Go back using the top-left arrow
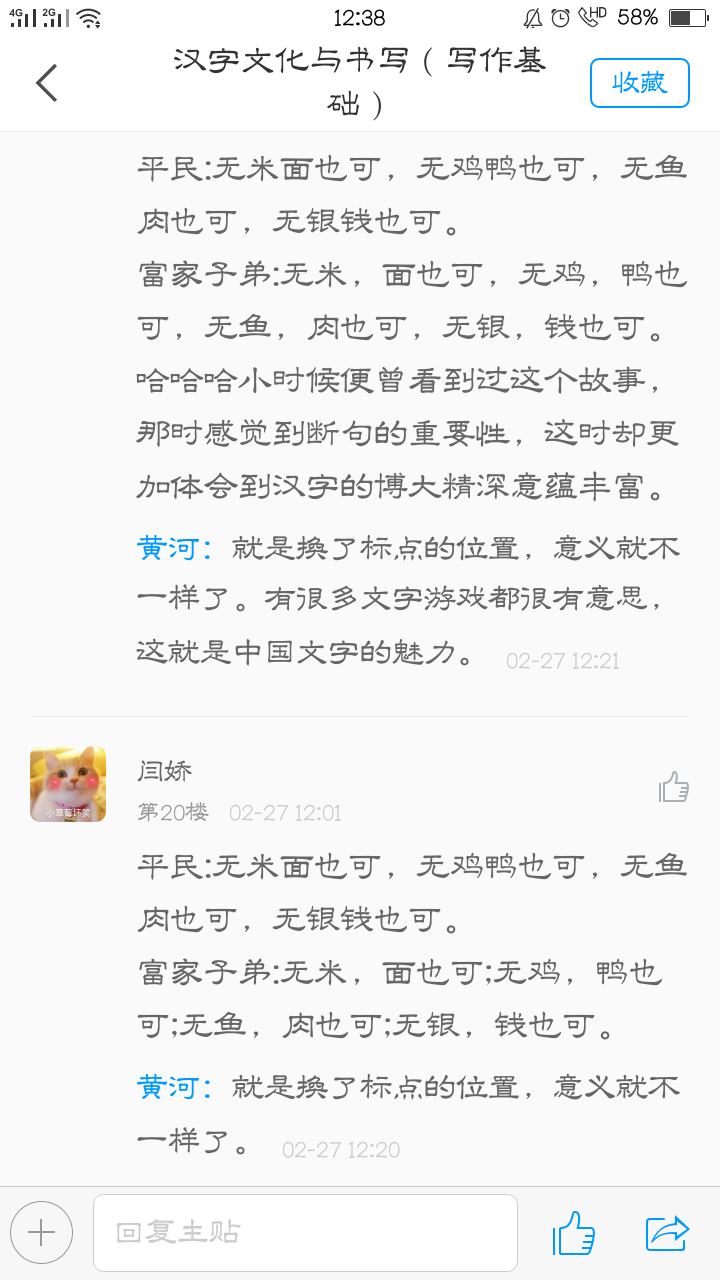This screenshot has height=1280, width=720. (x=47, y=83)
